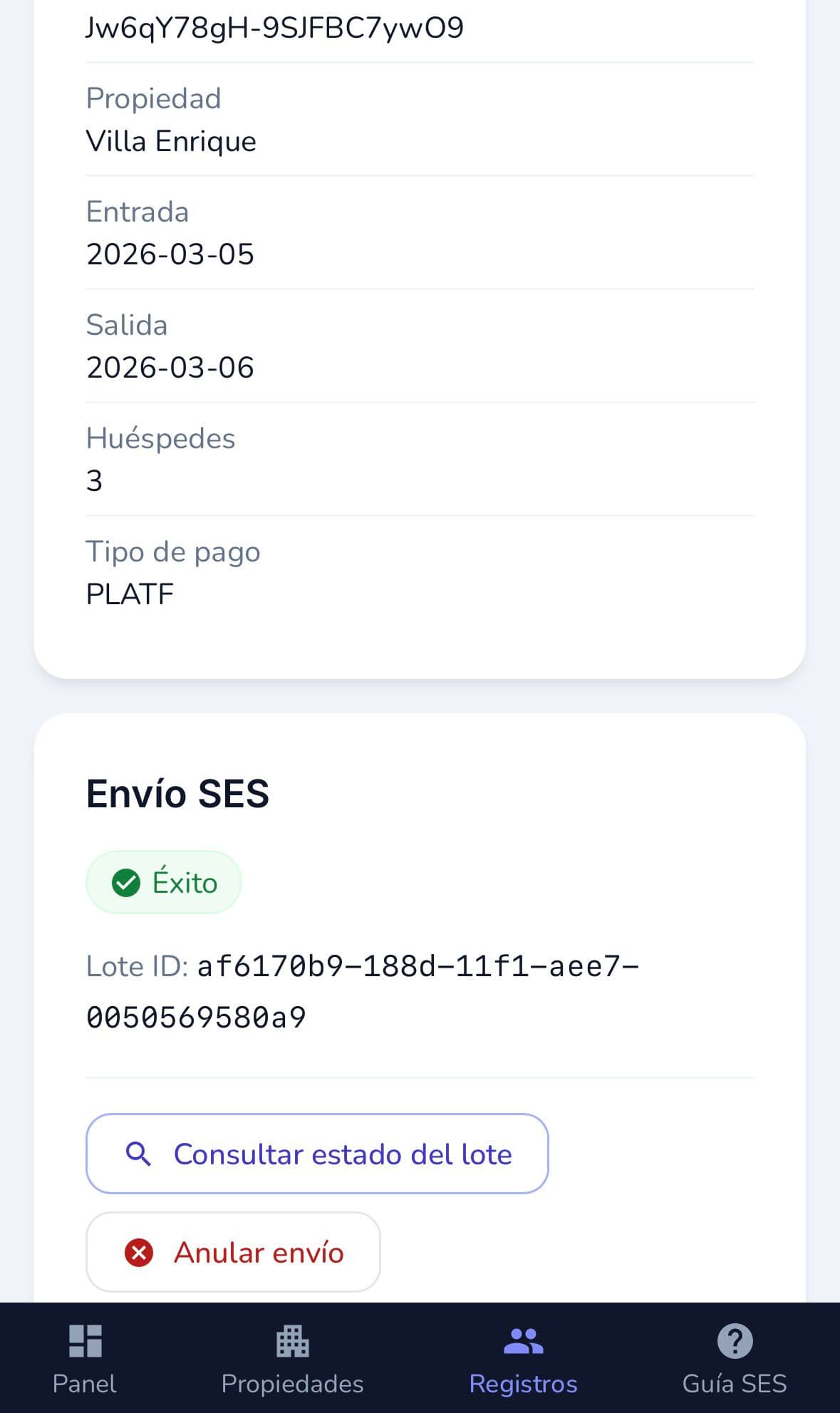Viewport: 840px width, 1413px height.
Task: Tap the Registros people icon
Action: [x=523, y=1339]
